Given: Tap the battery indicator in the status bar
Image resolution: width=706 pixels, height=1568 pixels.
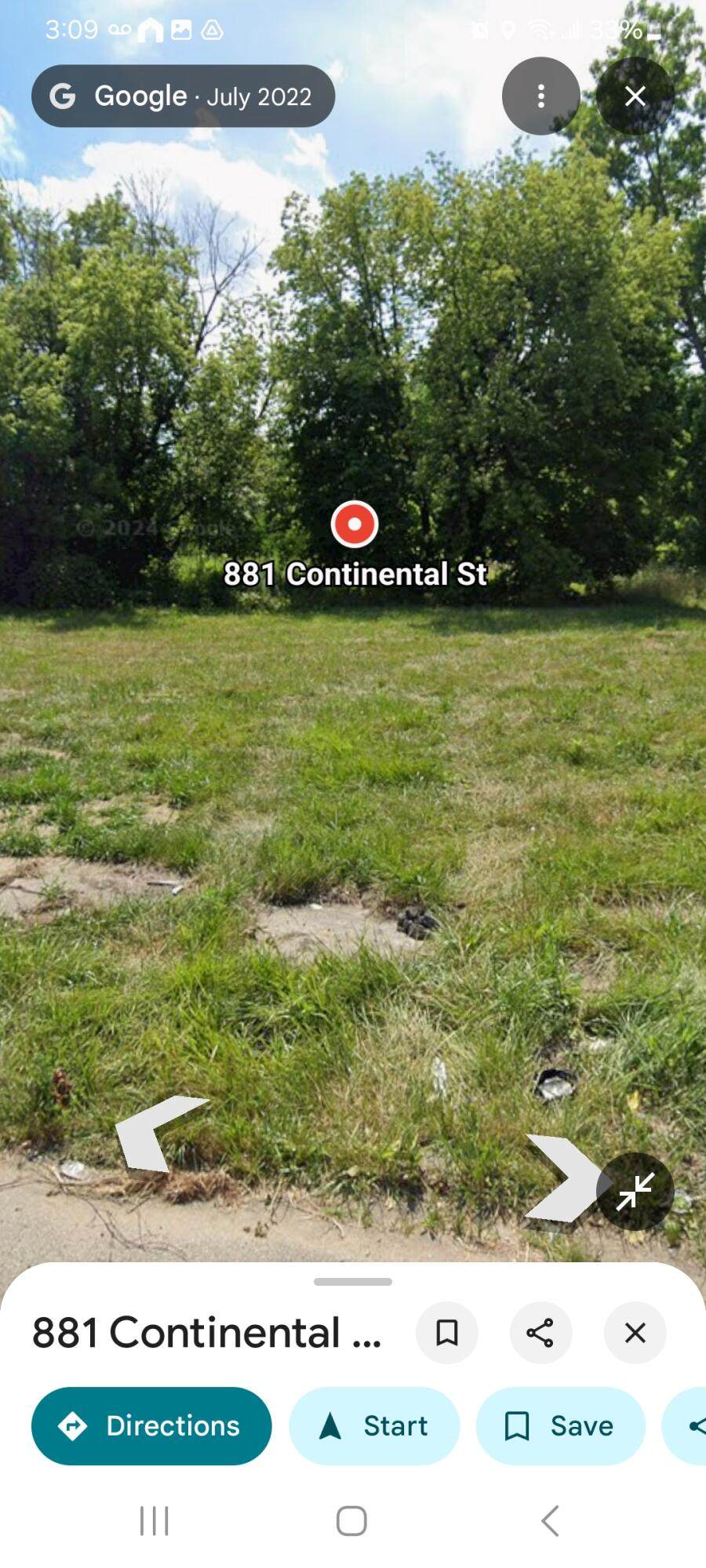Looking at the screenshot, I should (656, 30).
